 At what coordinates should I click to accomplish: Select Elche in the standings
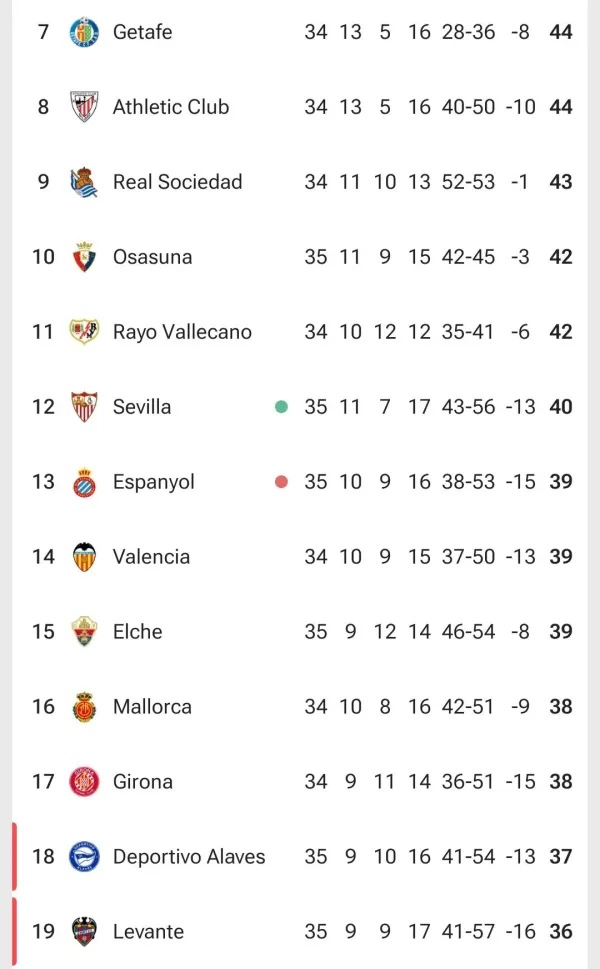(x=300, y=632)
